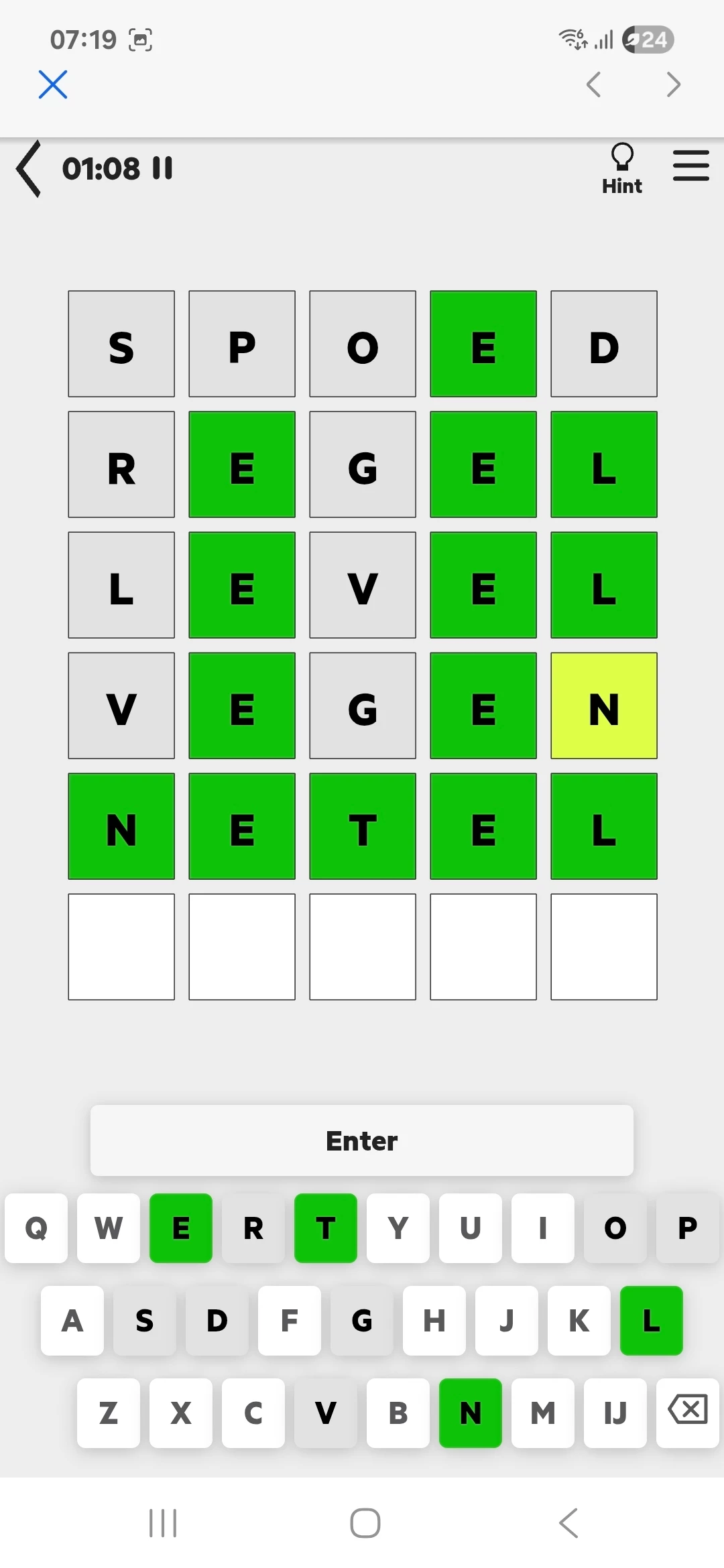Type the letter Q on the keyboard

click(x=36, y=1228)
